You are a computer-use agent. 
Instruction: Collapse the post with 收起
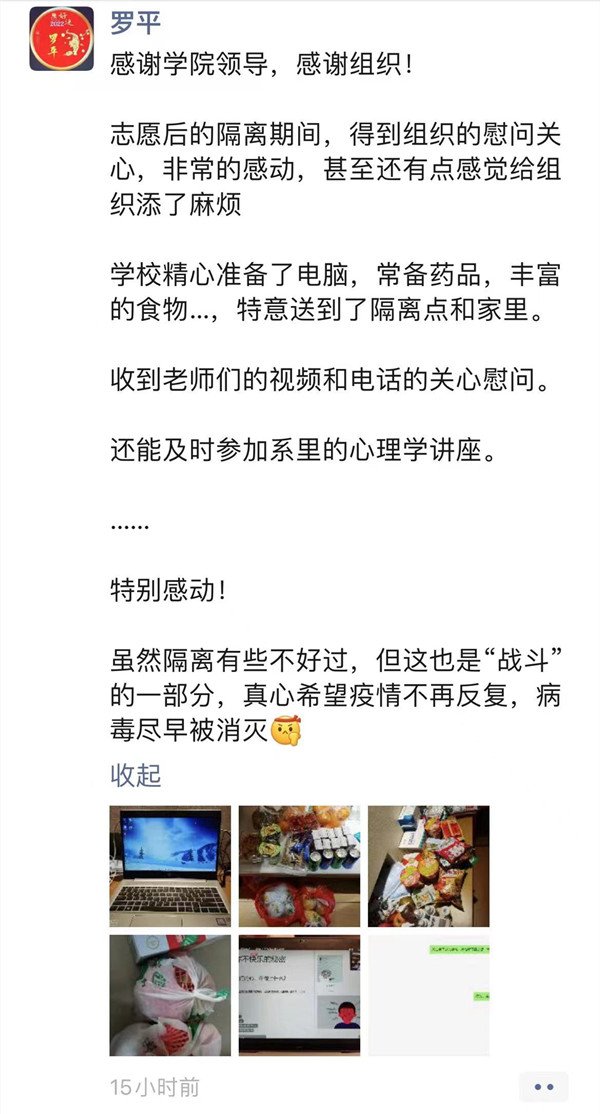pyautogui.click(x=135, y=774)
